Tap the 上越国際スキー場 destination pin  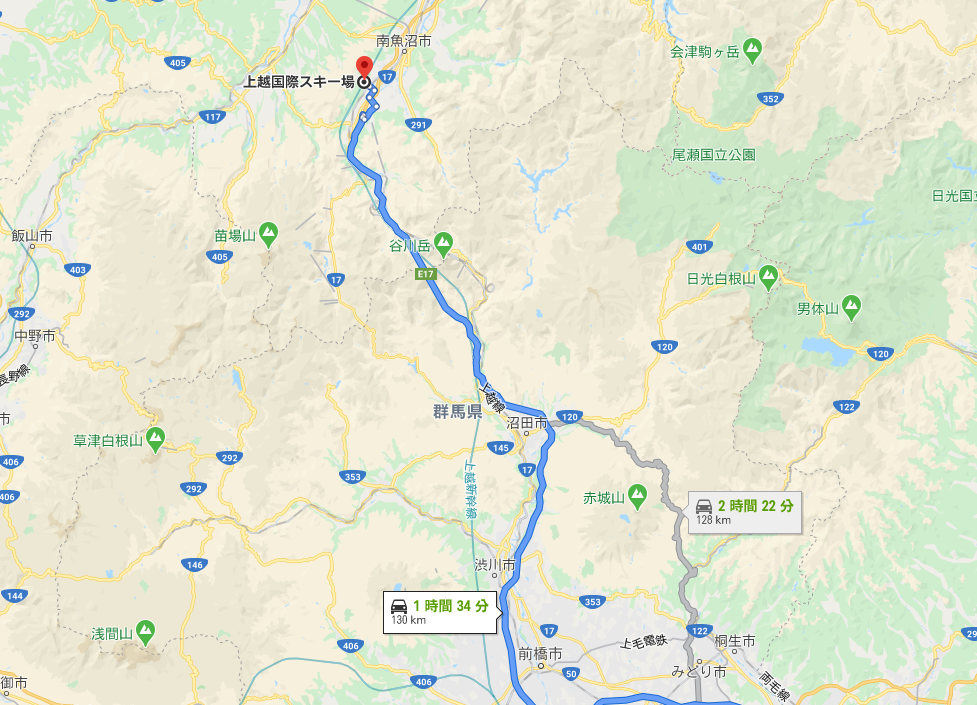tap(364, 68)
